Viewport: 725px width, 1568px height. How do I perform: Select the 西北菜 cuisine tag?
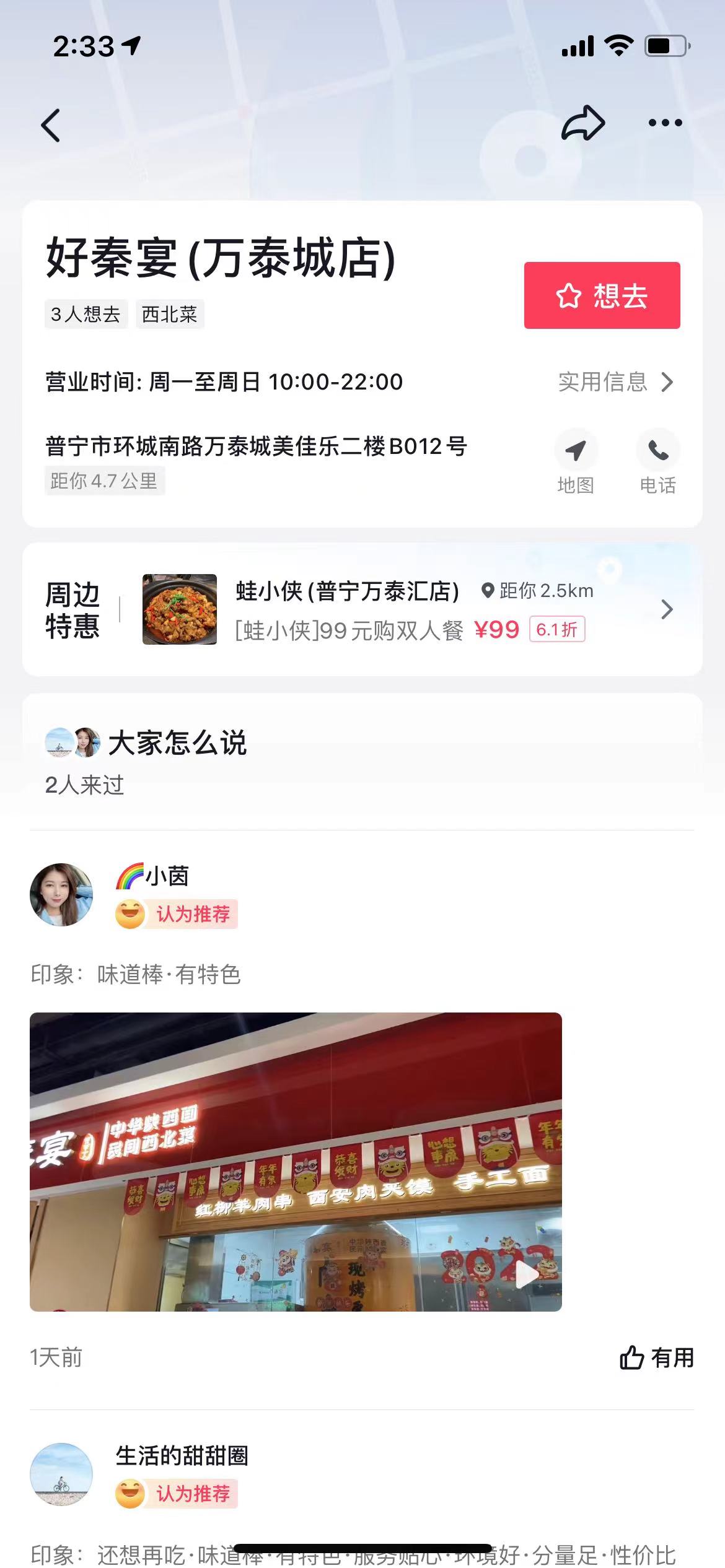point(169,315)
